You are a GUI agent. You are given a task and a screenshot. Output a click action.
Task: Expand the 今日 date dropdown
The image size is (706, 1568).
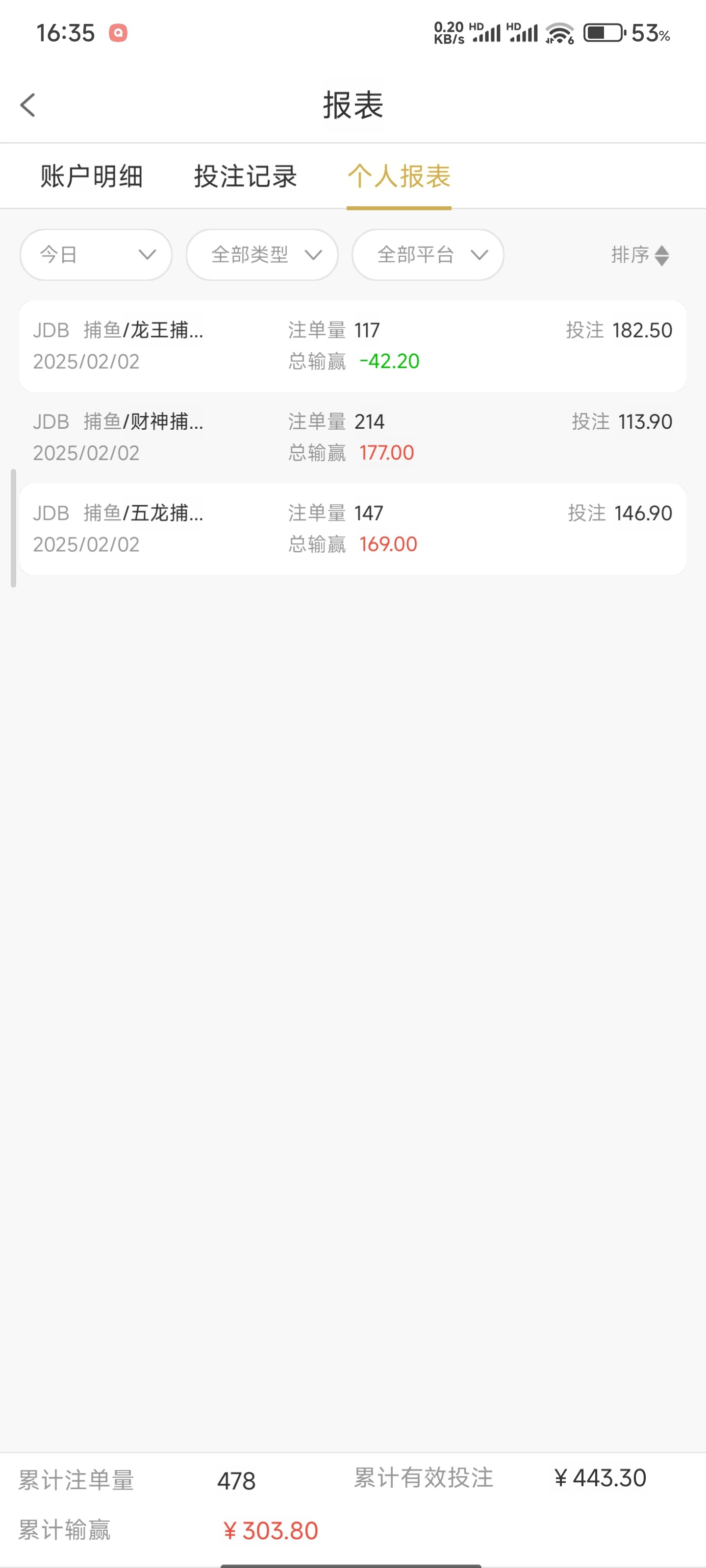96,254
